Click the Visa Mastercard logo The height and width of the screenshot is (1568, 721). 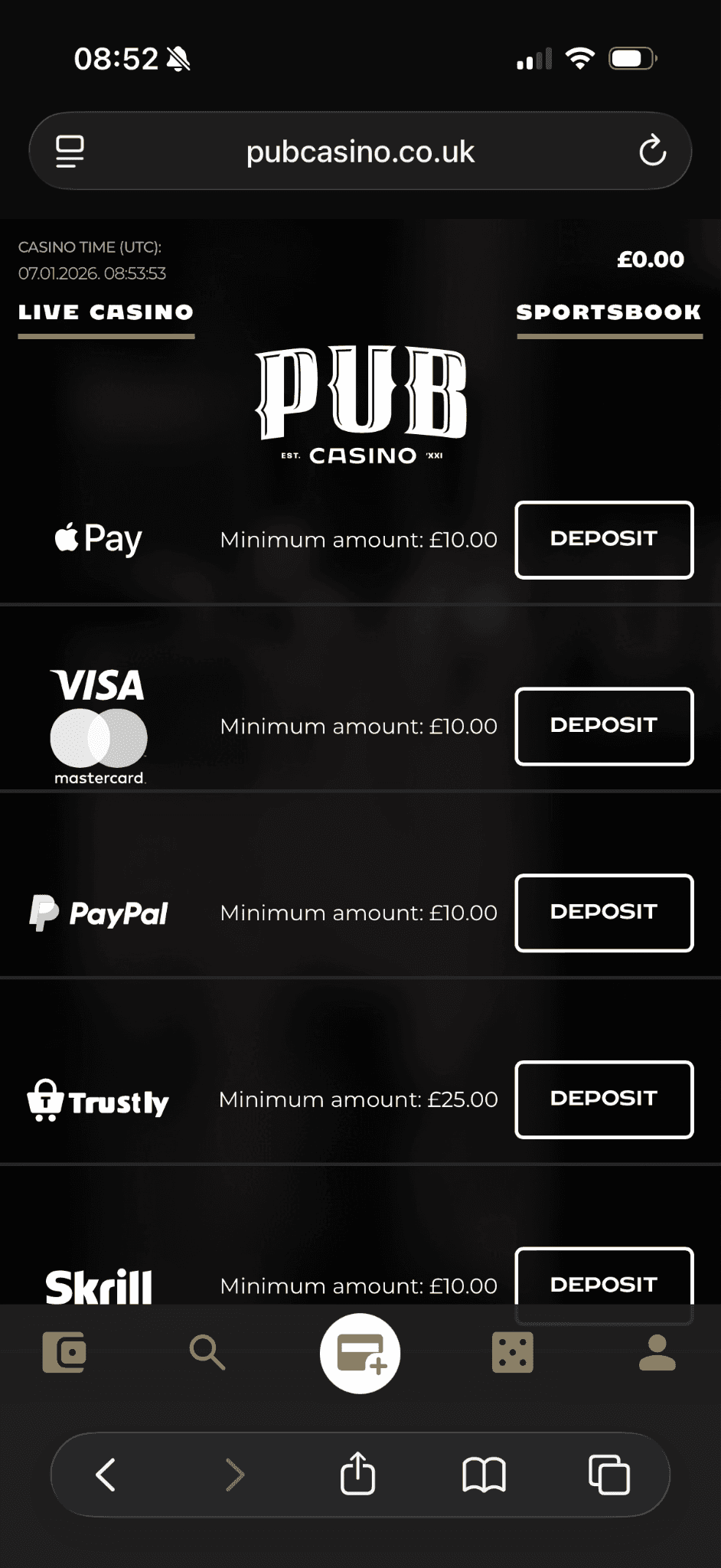[96, 726]
